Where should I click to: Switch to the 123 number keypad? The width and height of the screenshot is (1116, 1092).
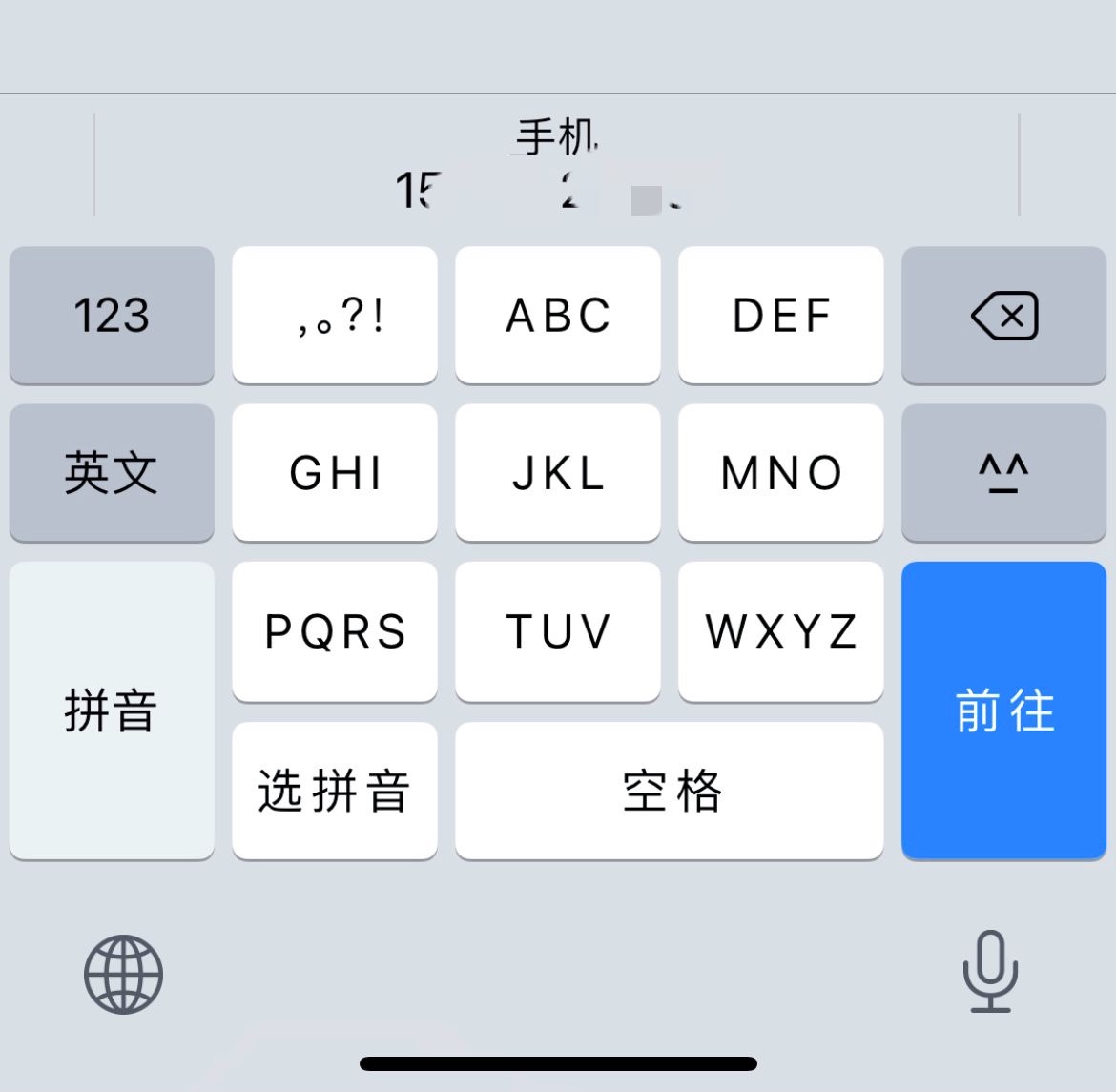(112, 315)
